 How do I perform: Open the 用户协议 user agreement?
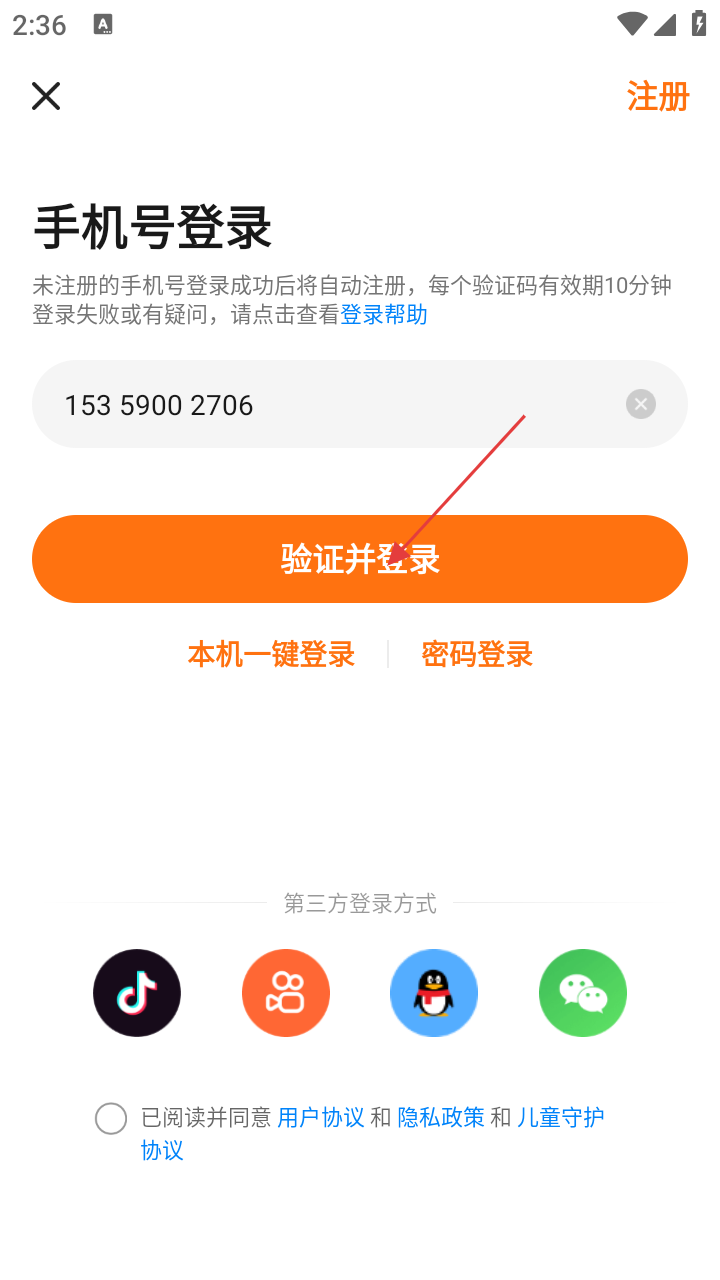click(321, 1118)
